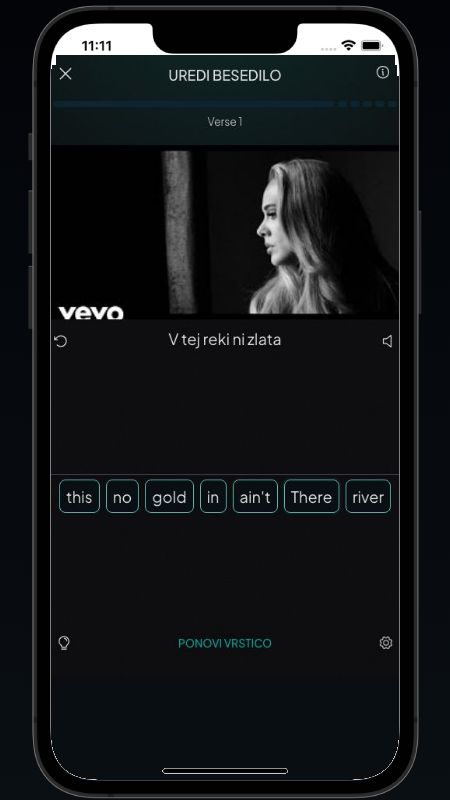Tap the Adele music video
The image size is (450, 800).
coord(225,232)
